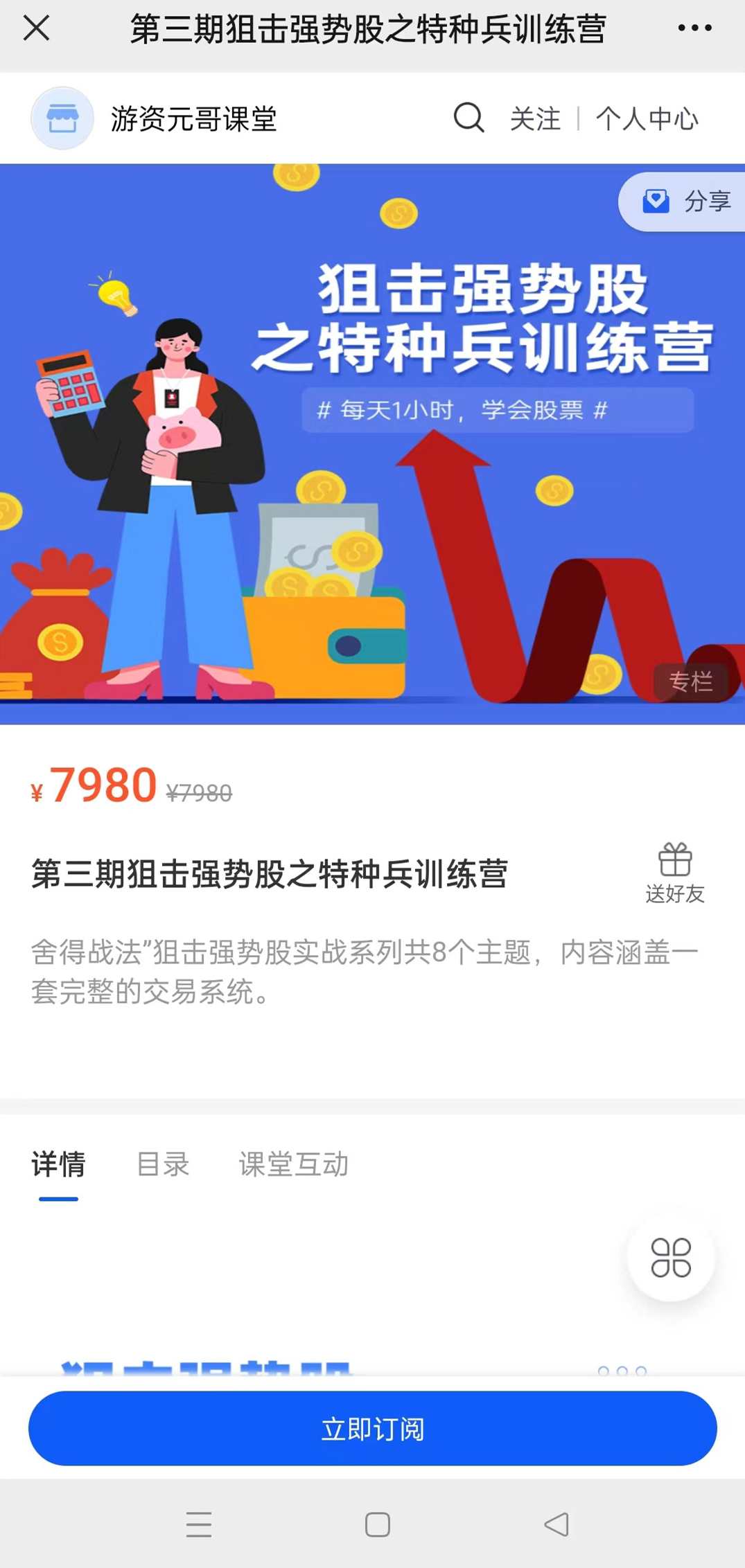Tap 立即订阅 to subscribe to the course
The image size is (745, 1568).
(x=372, y=1428)
